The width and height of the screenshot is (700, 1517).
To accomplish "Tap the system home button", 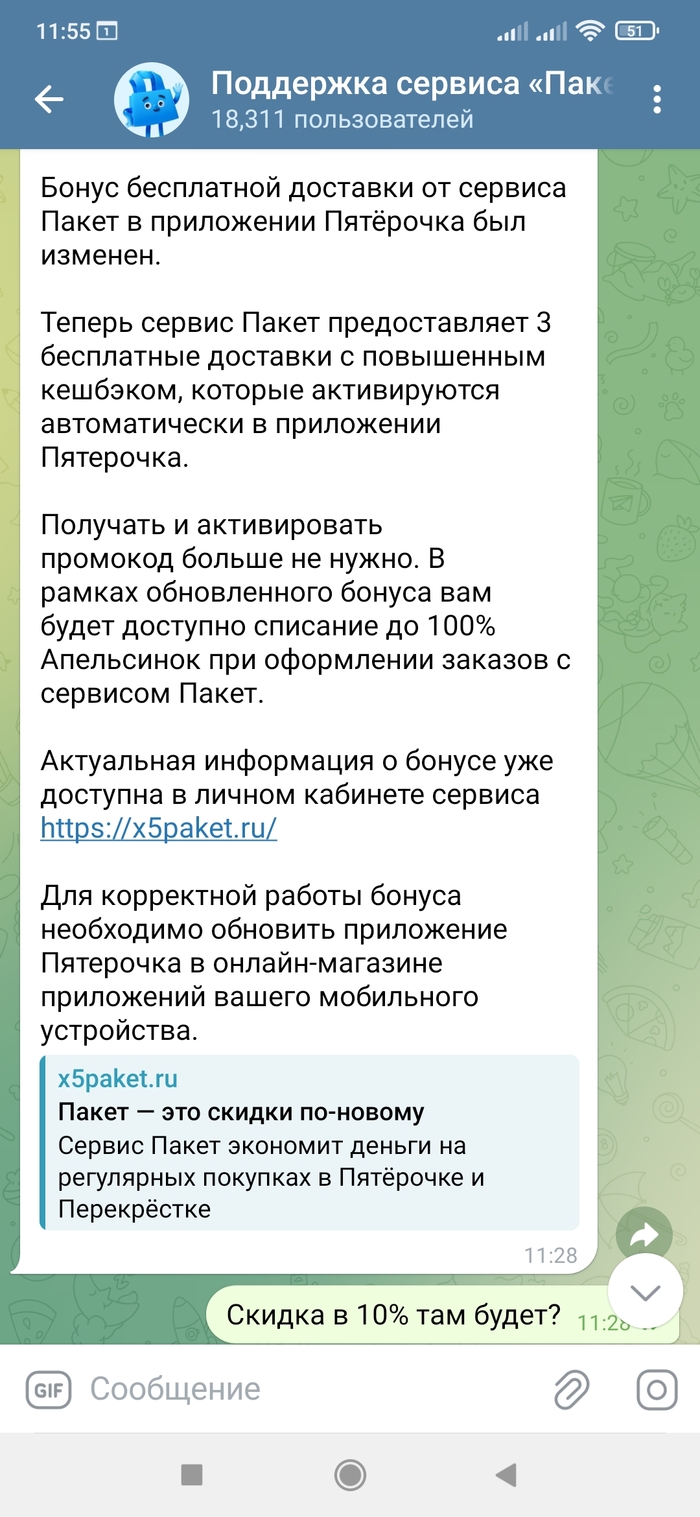I will (x=350, y=1474).
